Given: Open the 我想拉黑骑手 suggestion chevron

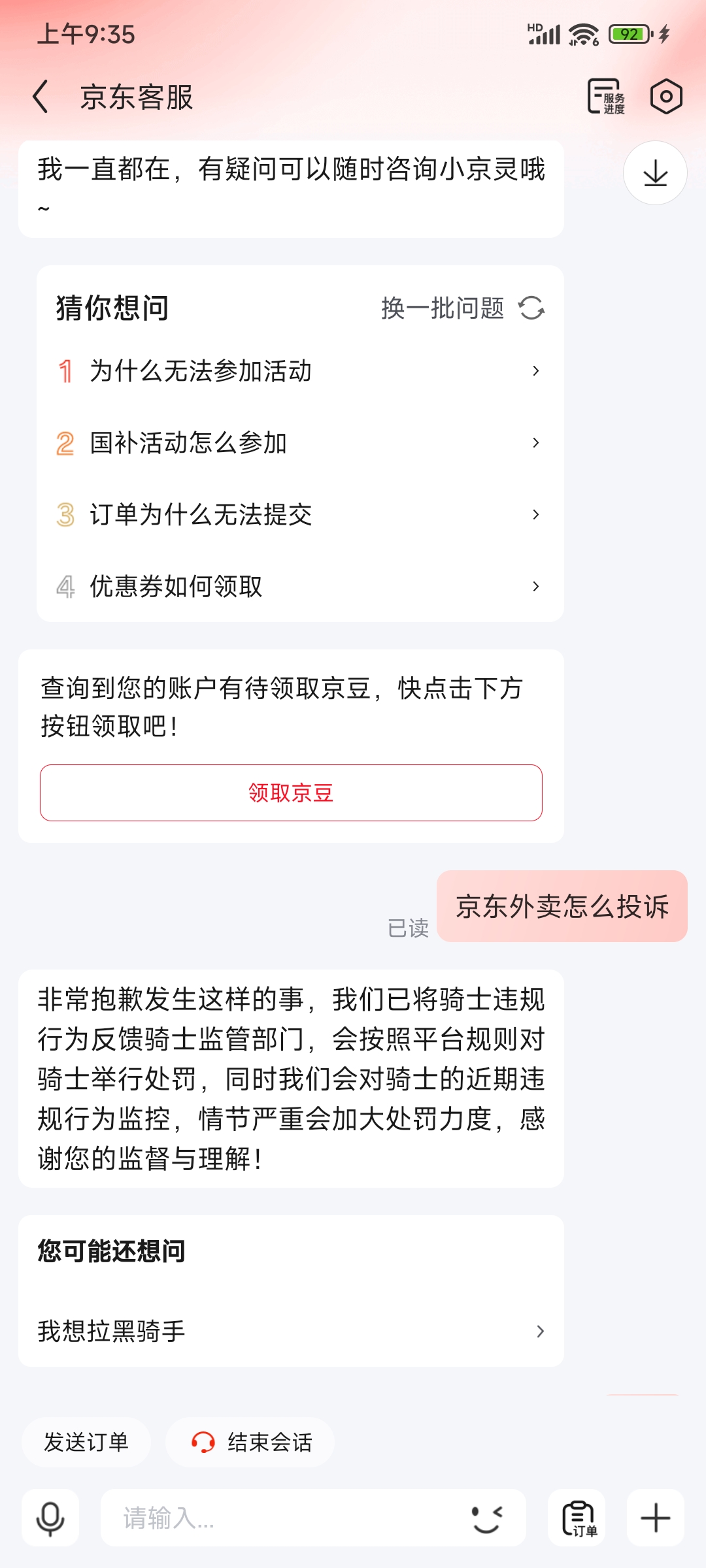Looking at the screenshot, I should click(x=540, y=1331).
